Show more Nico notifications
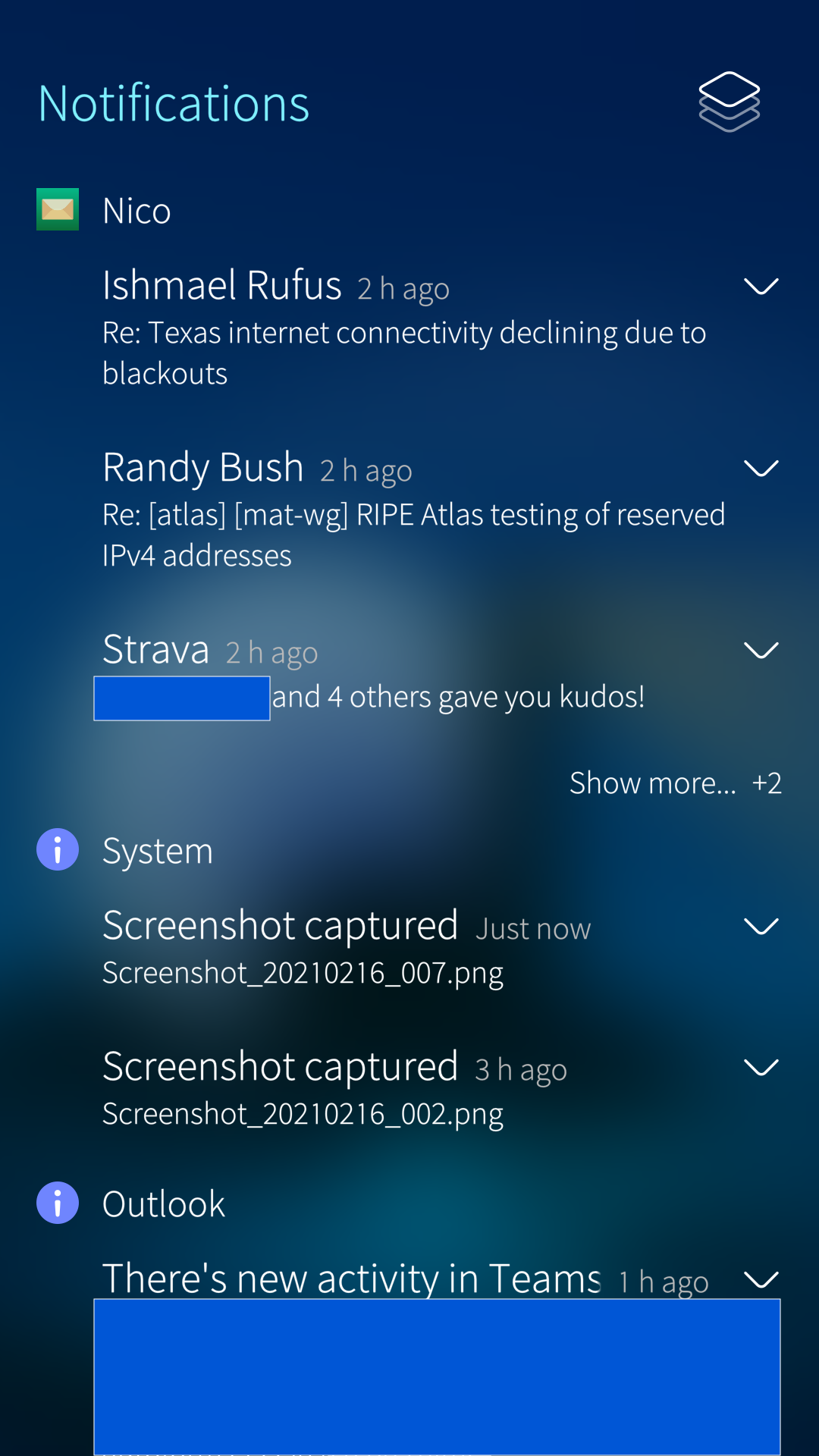This screenshot has width=819, height=1456. click(675, 783)
